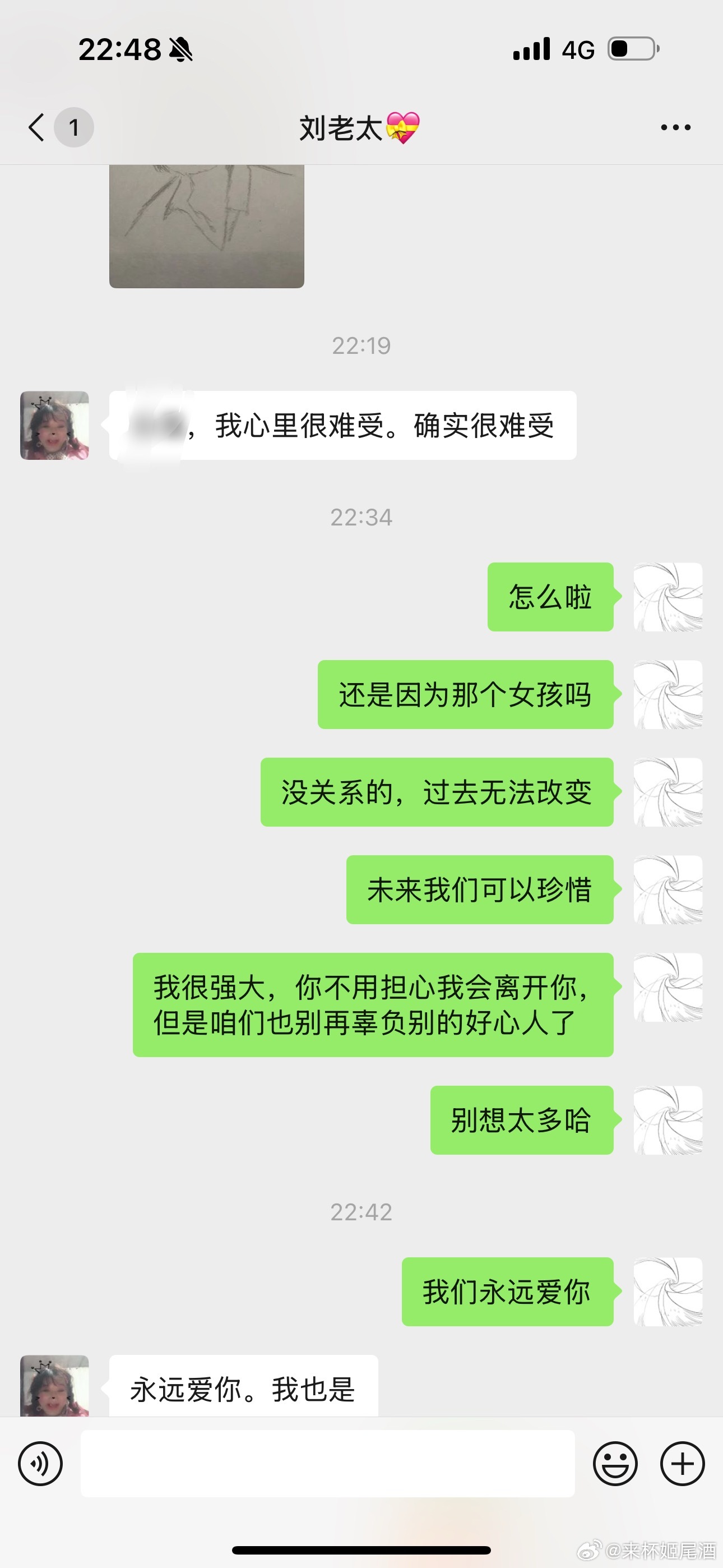Switch to voice message input

(x=40, y=1463)
